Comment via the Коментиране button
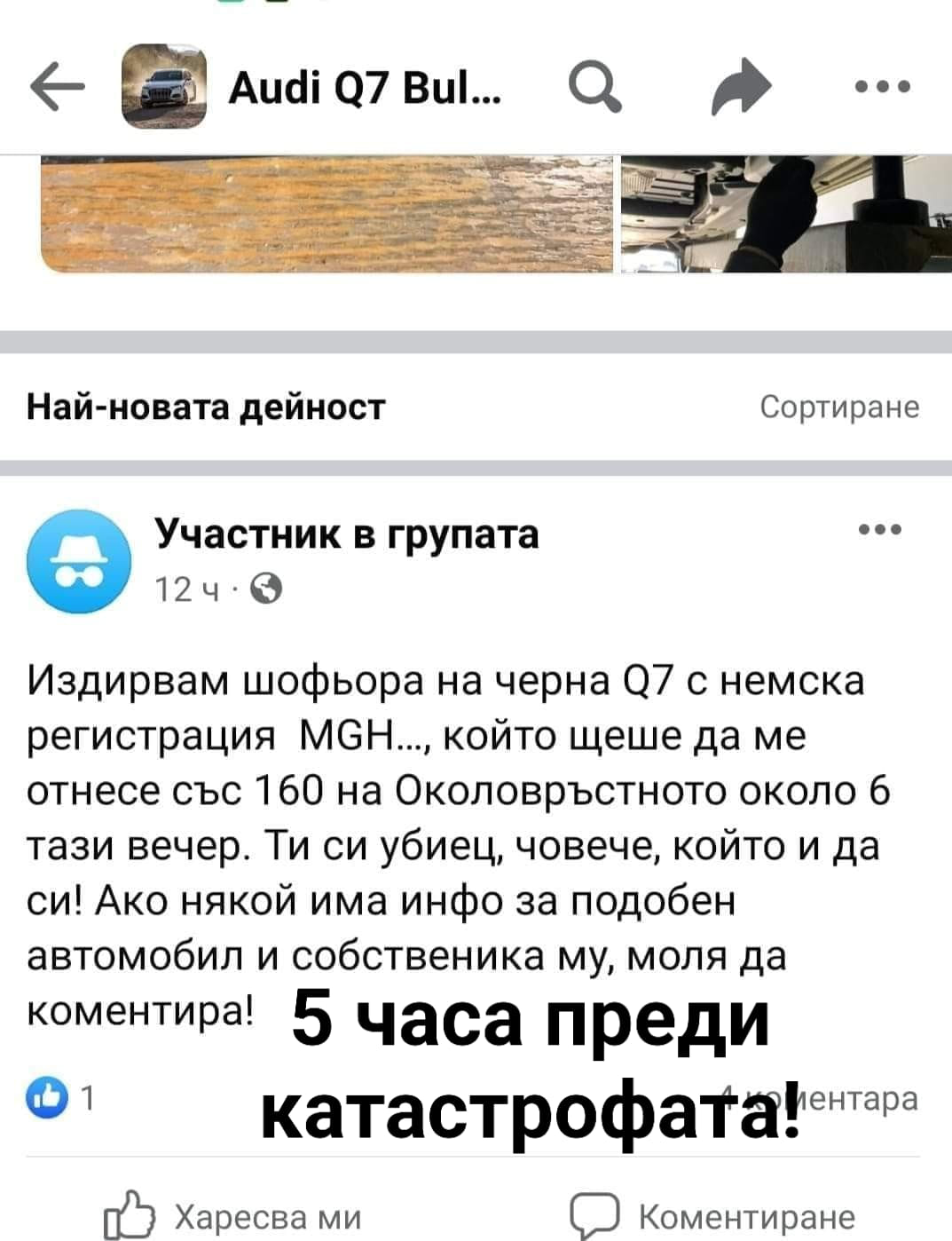 [x=712, y=1216]
